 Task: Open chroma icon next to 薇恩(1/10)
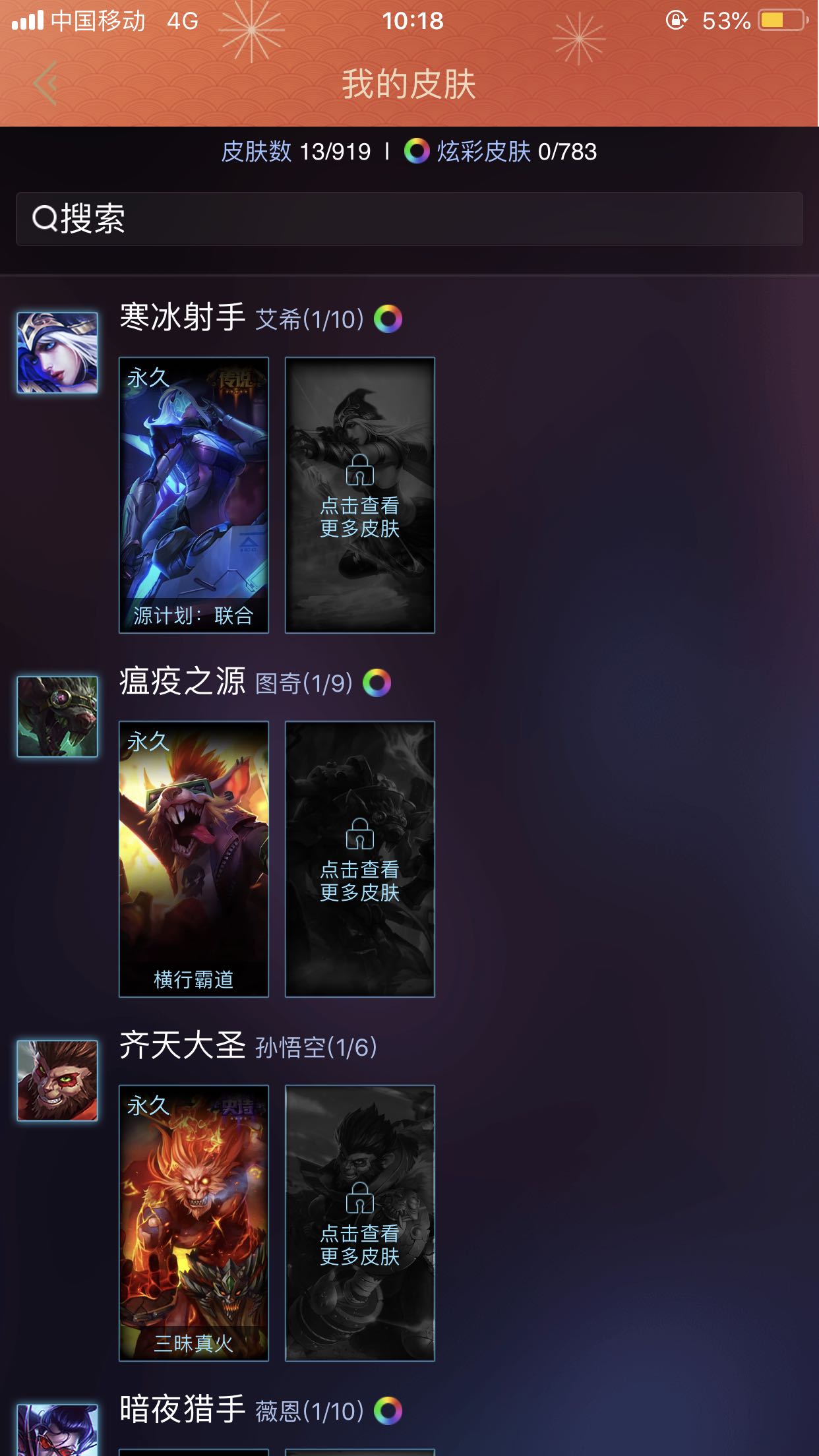(388, 1411)
